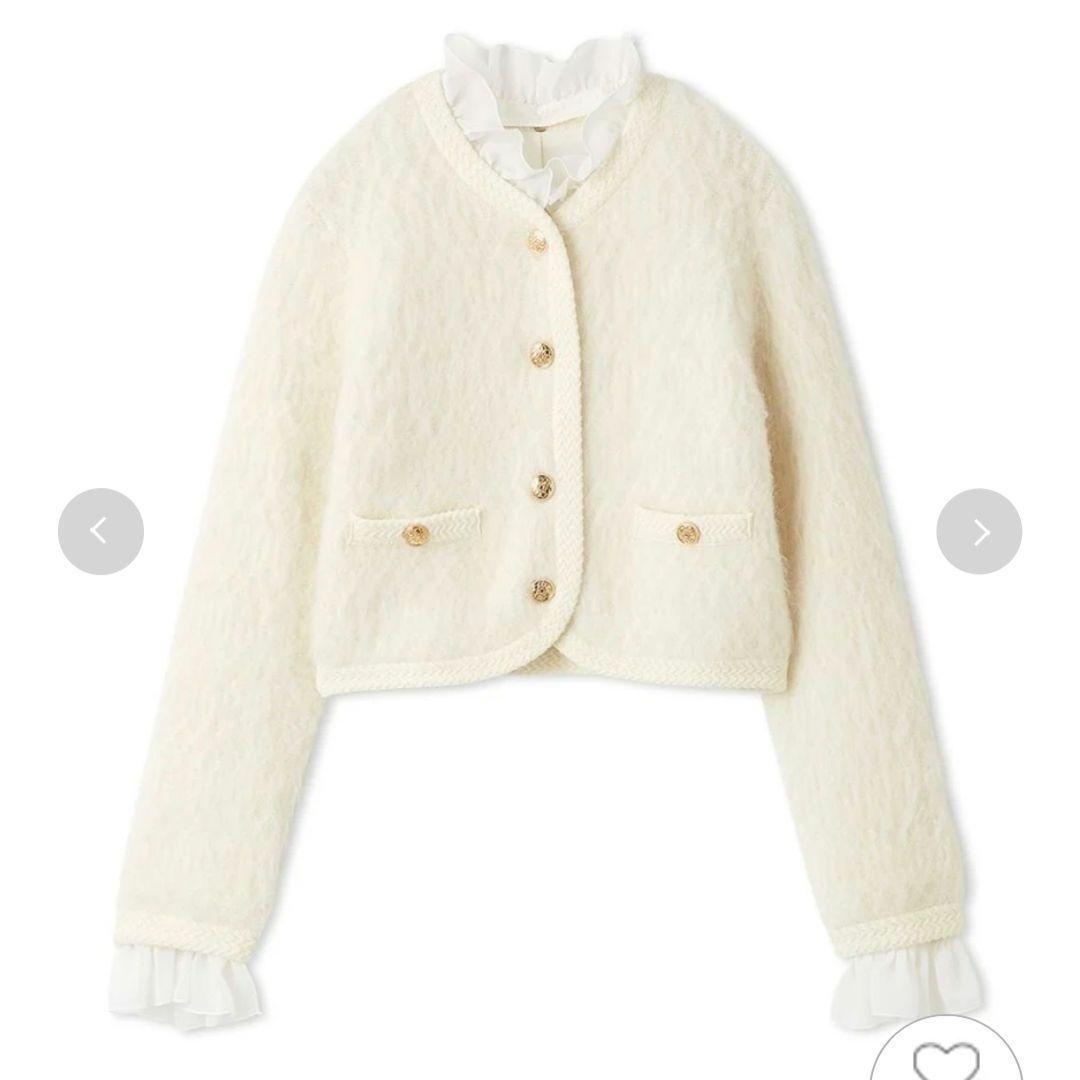Image resolution: width=1080 pixels, height=1080 pixels.
Task: Go to the previous product image
Action: 100,531
